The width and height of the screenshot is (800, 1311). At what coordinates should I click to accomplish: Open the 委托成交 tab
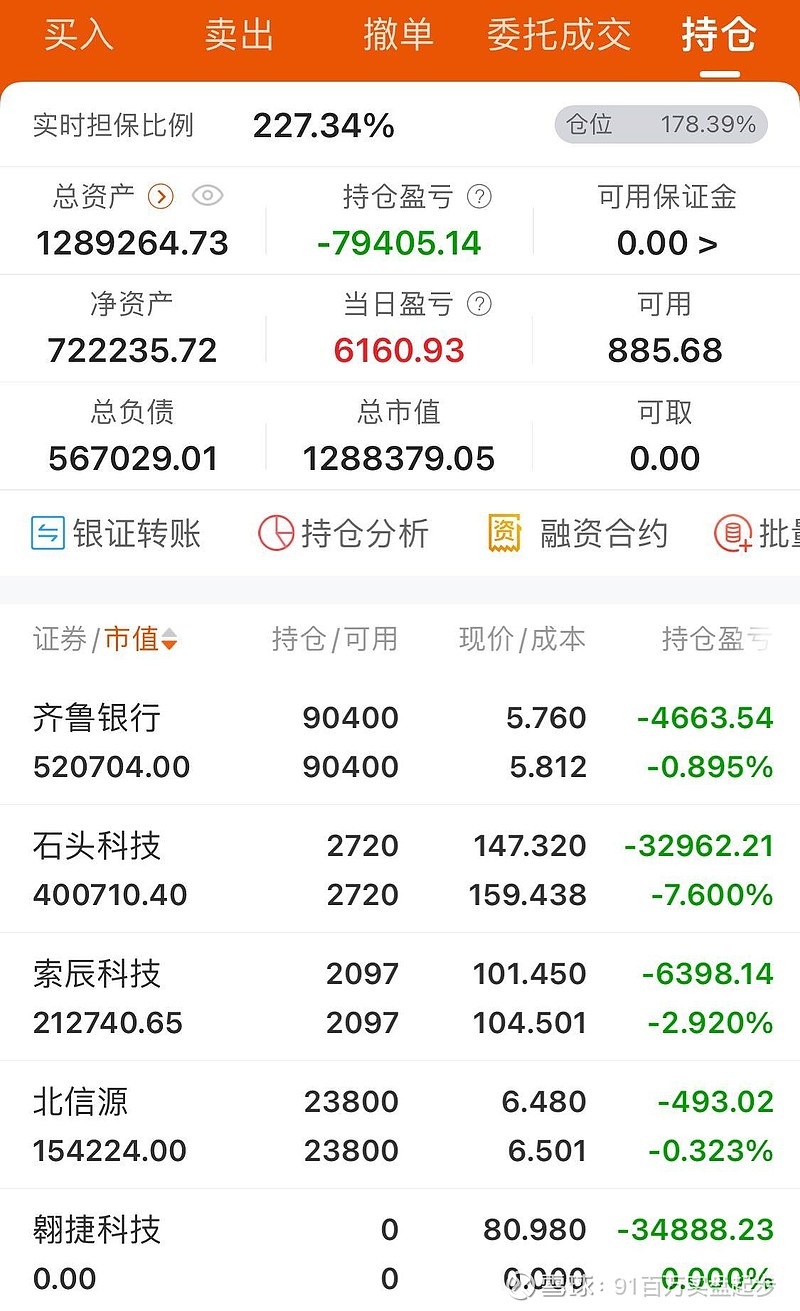click(559, 35)
